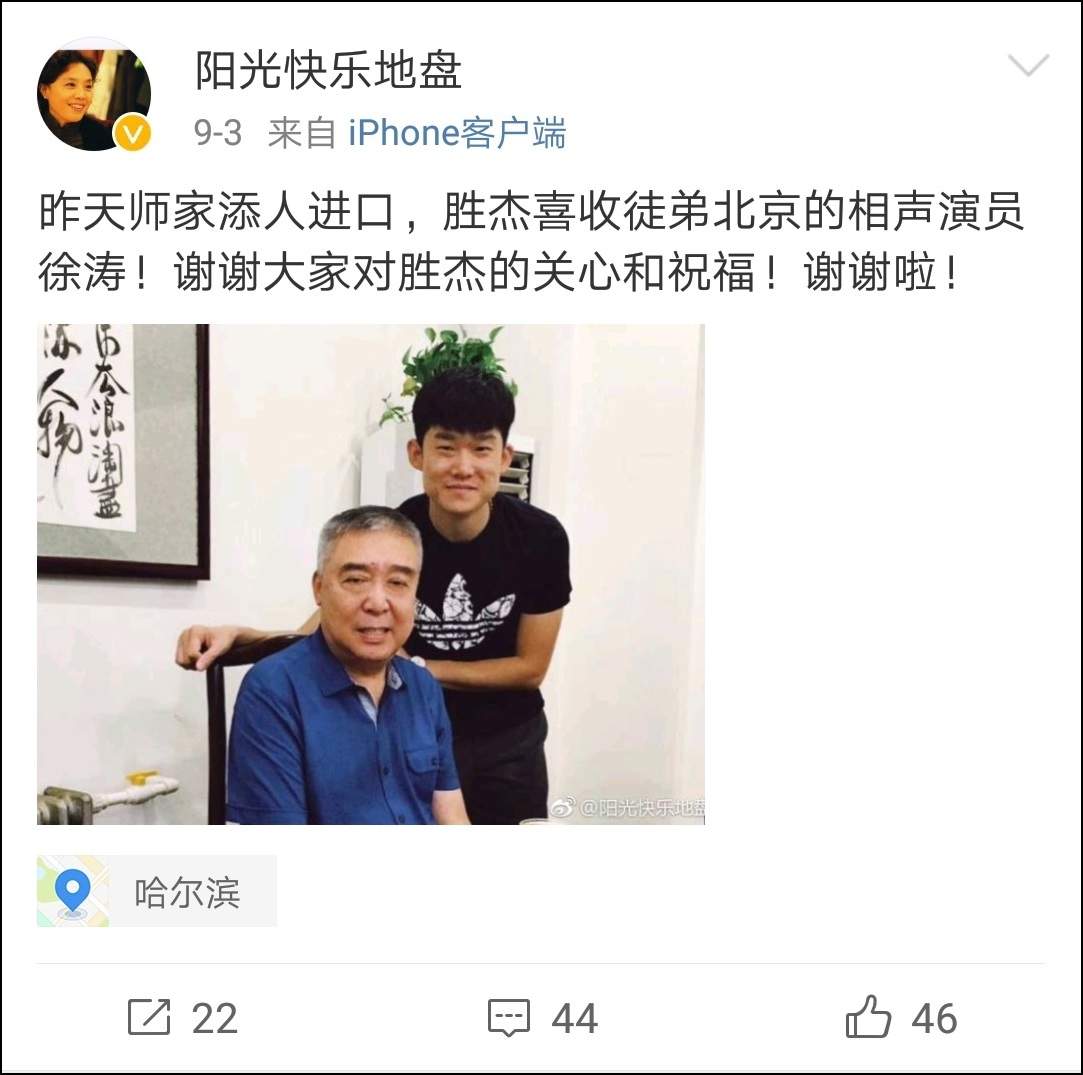Screen dimensions: 1083x1075
Task: Open the username 阳光快乐地盘
Action: tap(328, 70)
